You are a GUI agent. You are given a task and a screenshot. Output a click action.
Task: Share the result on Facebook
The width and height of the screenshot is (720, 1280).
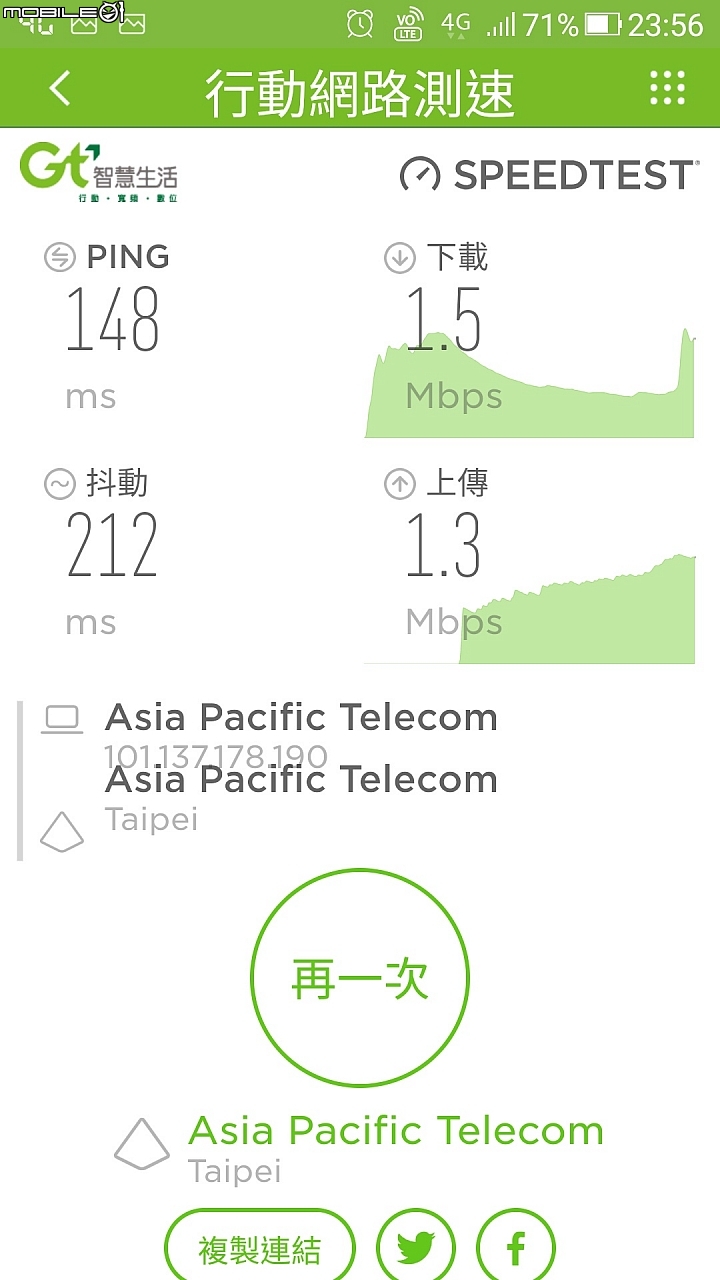click(516, 1248)
